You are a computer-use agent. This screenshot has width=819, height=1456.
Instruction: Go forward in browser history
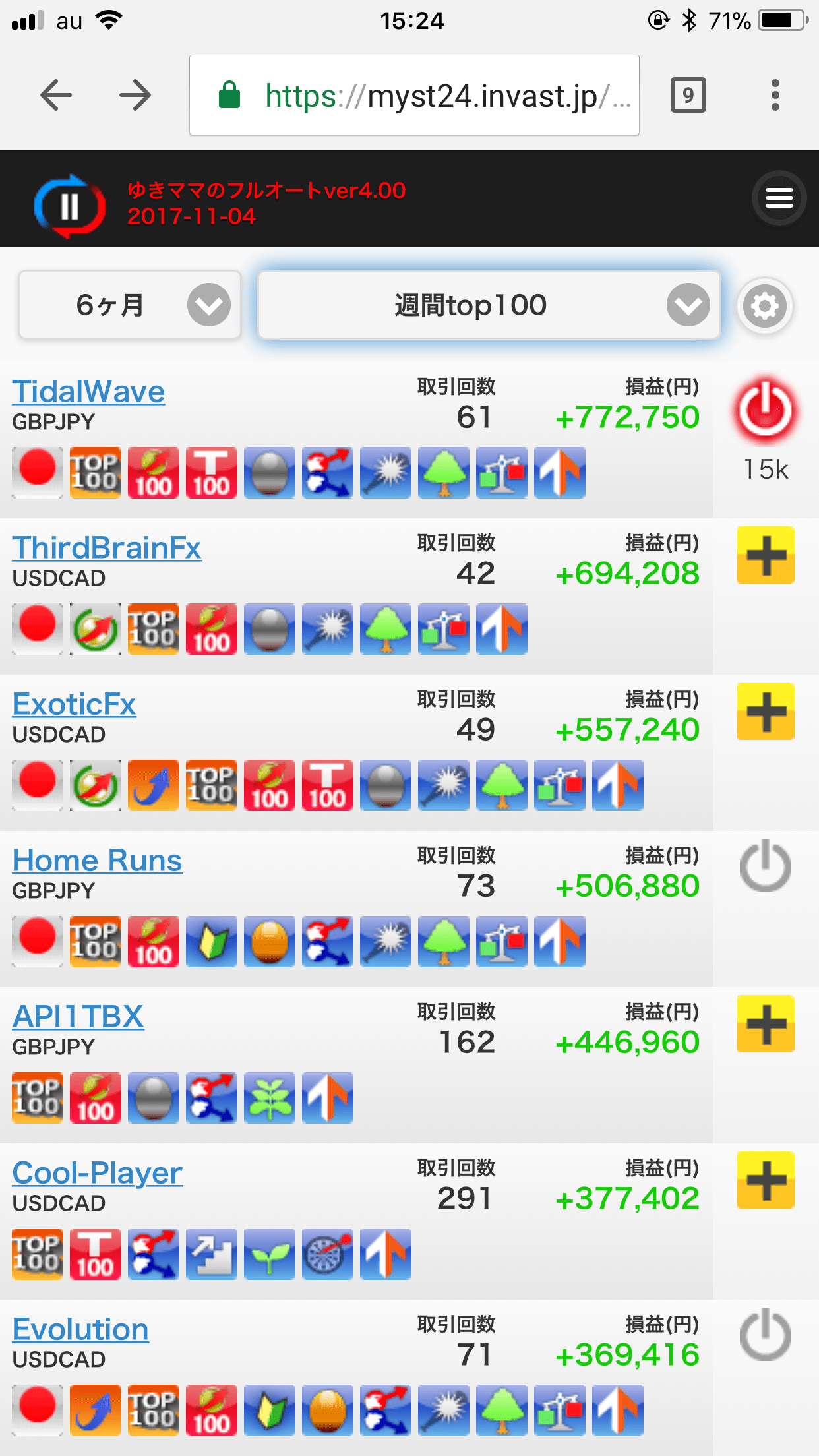[135, 96]
